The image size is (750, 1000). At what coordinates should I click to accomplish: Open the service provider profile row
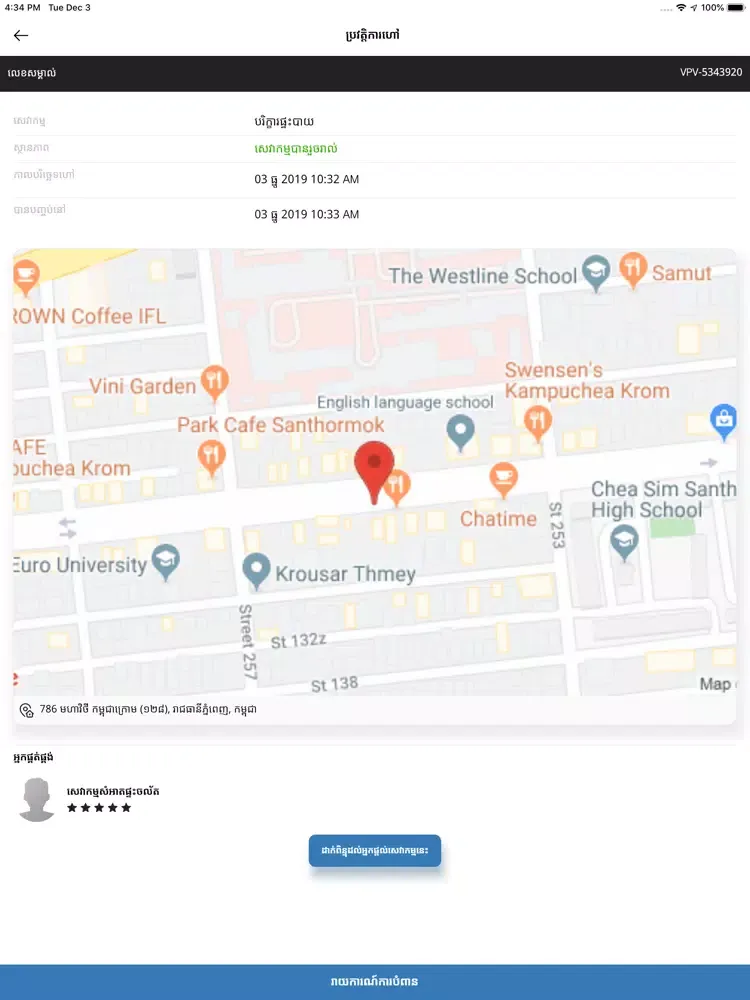coord(112,799)
